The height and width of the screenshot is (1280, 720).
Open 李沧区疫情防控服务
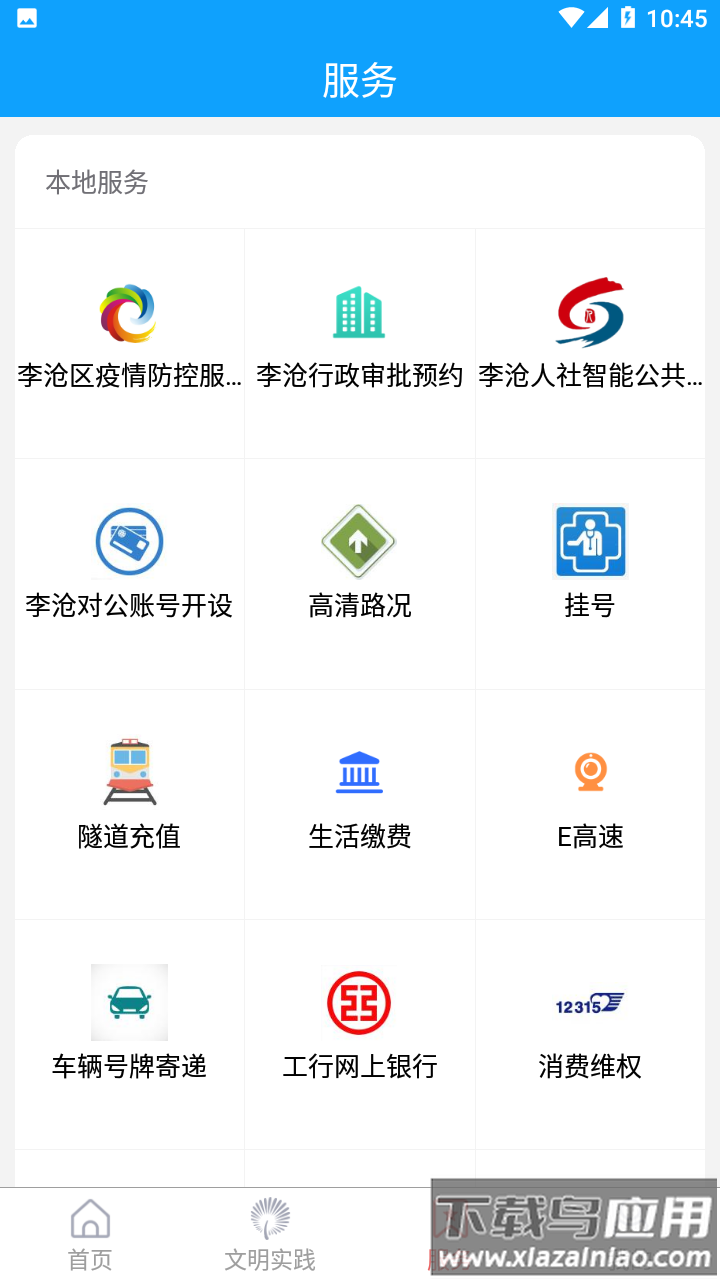coord(129,340)
